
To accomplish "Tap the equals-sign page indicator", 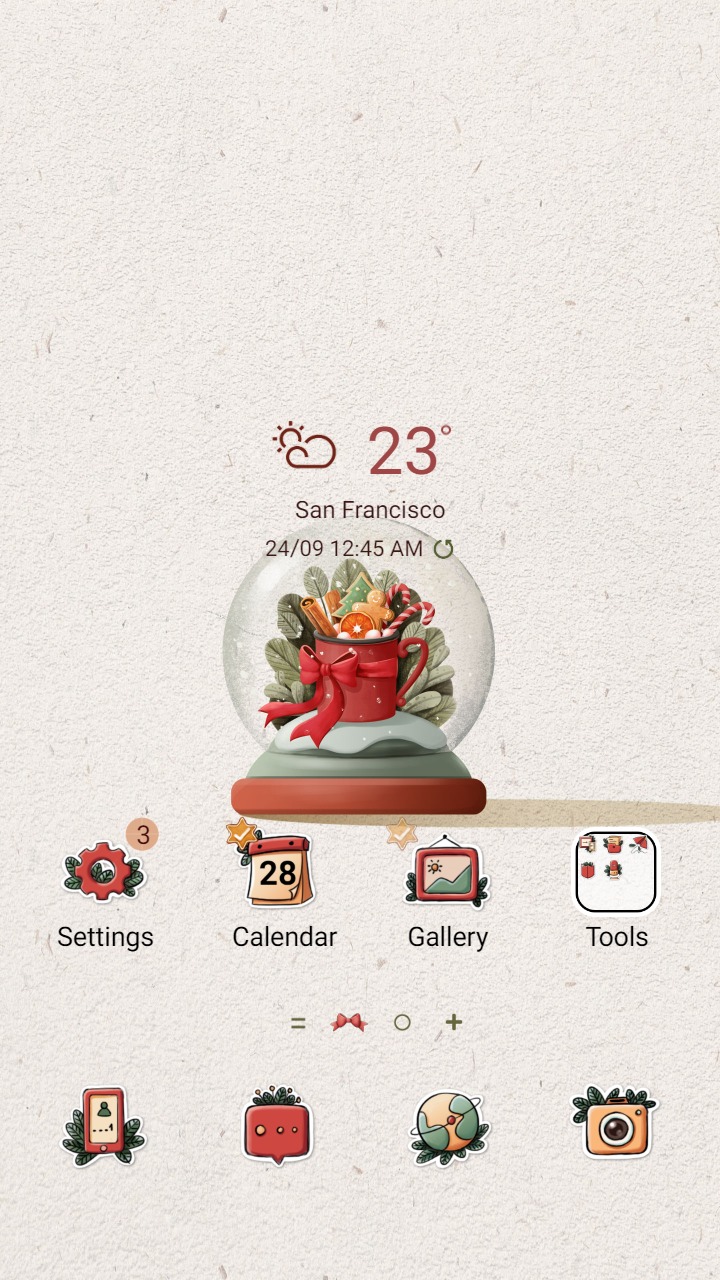I will (x=299, y=1022).
